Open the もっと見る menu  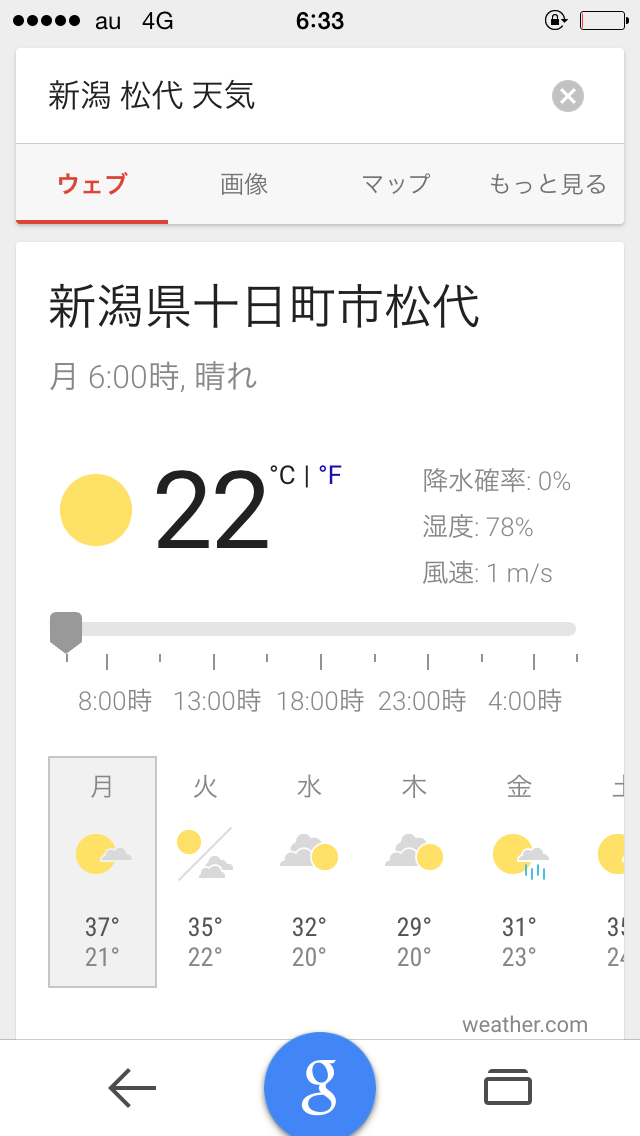click(x=547, y=184)
